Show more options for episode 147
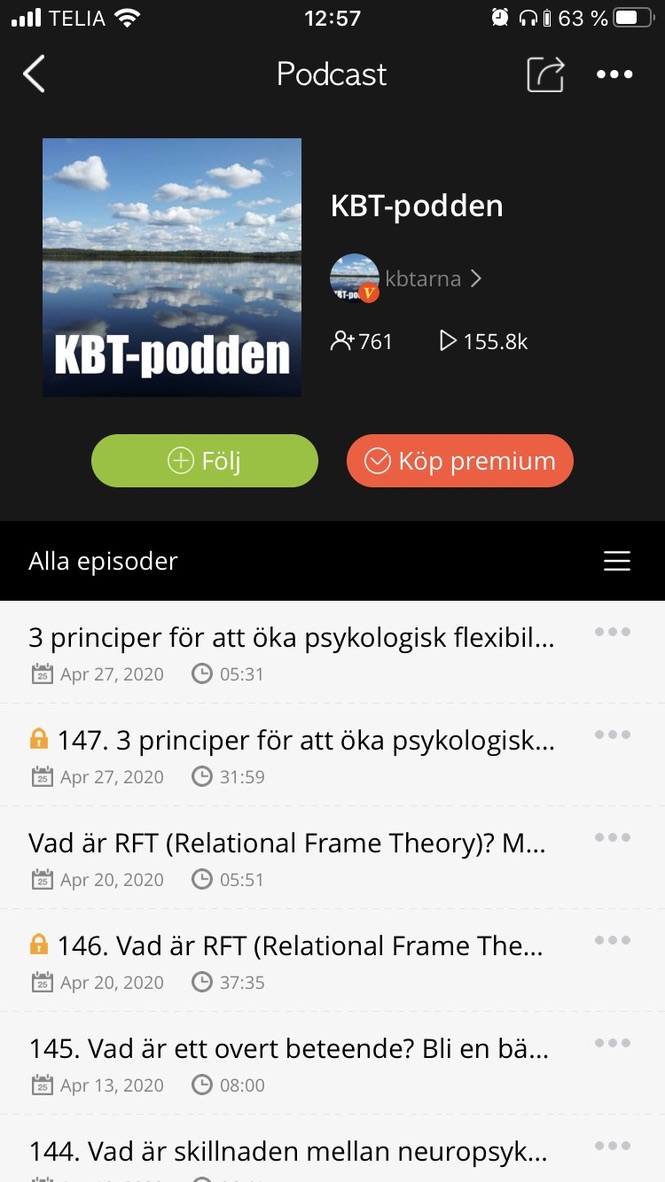Viewport: 665px width, 1182px height. click(x=612, y=735)
